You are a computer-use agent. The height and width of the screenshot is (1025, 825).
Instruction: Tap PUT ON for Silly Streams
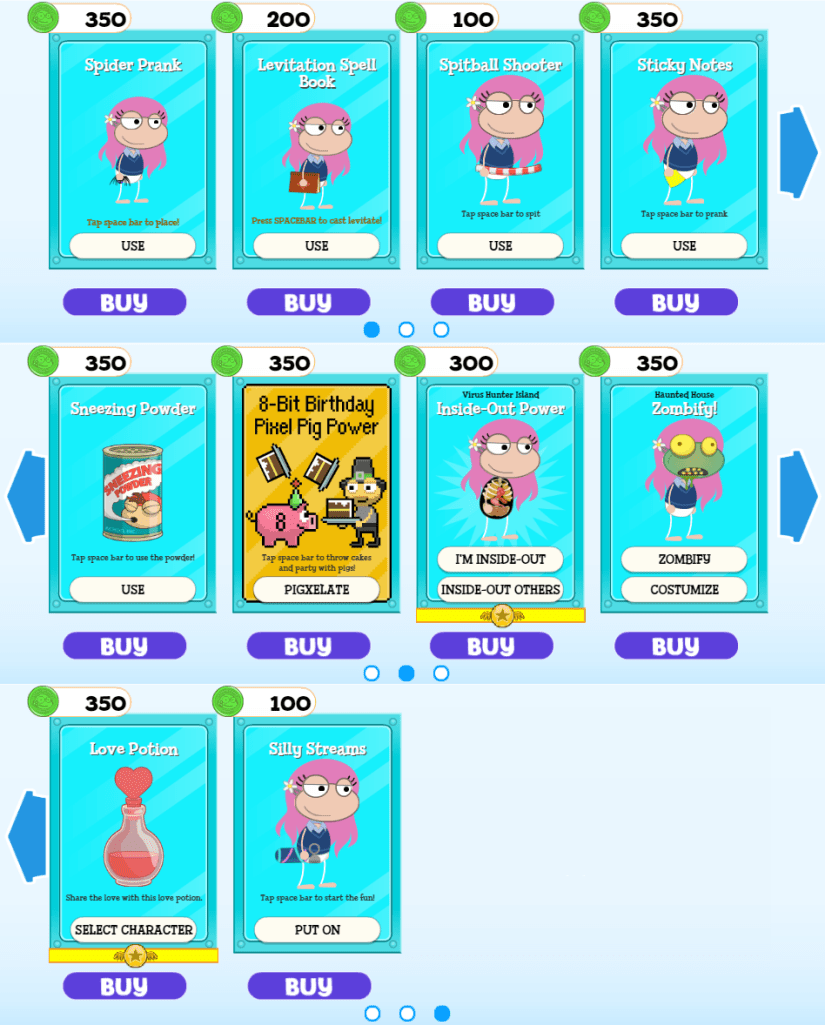316,930
